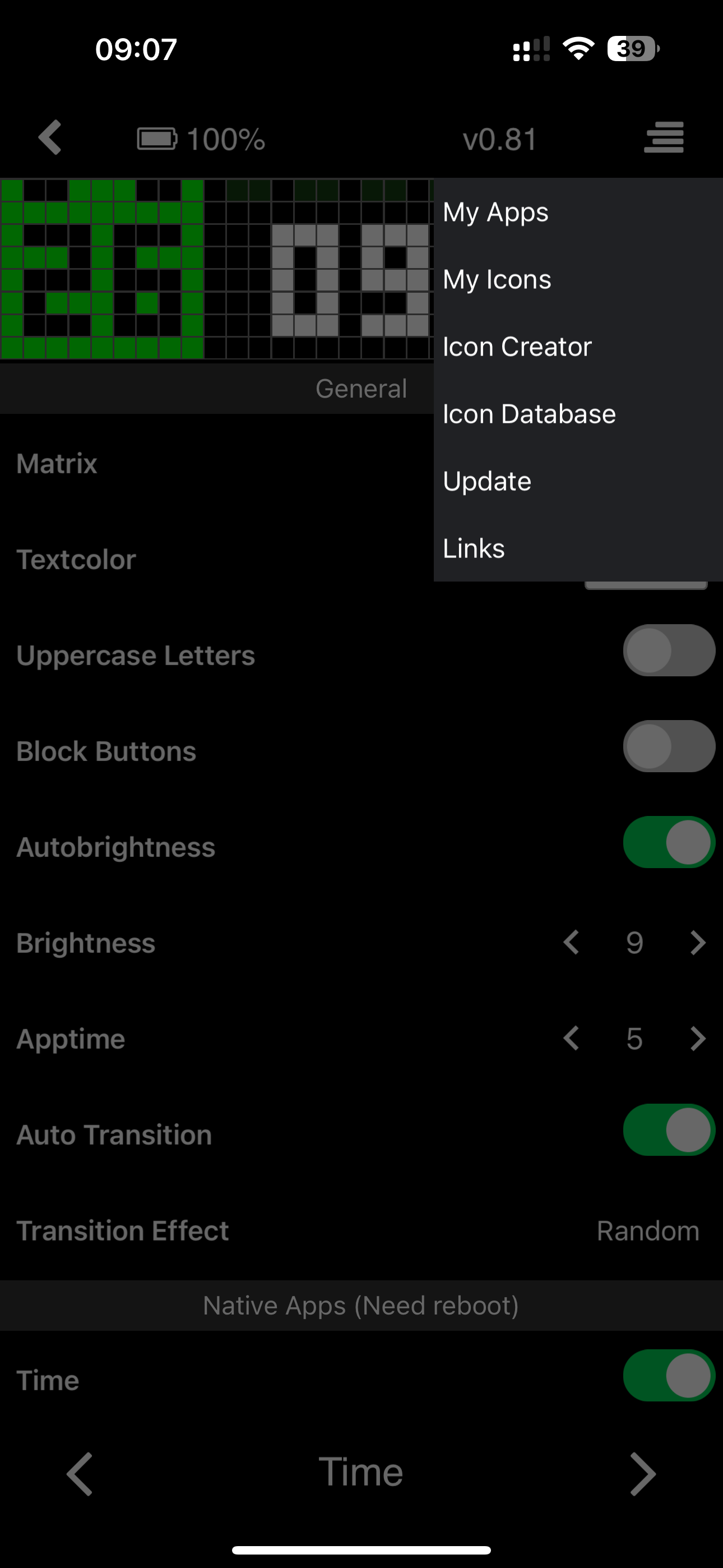Image resolution: width=723 pixels, height=1568 pixels.
Task: Go to previous app in bottom bar
Action: click(x=80, y=1474)
